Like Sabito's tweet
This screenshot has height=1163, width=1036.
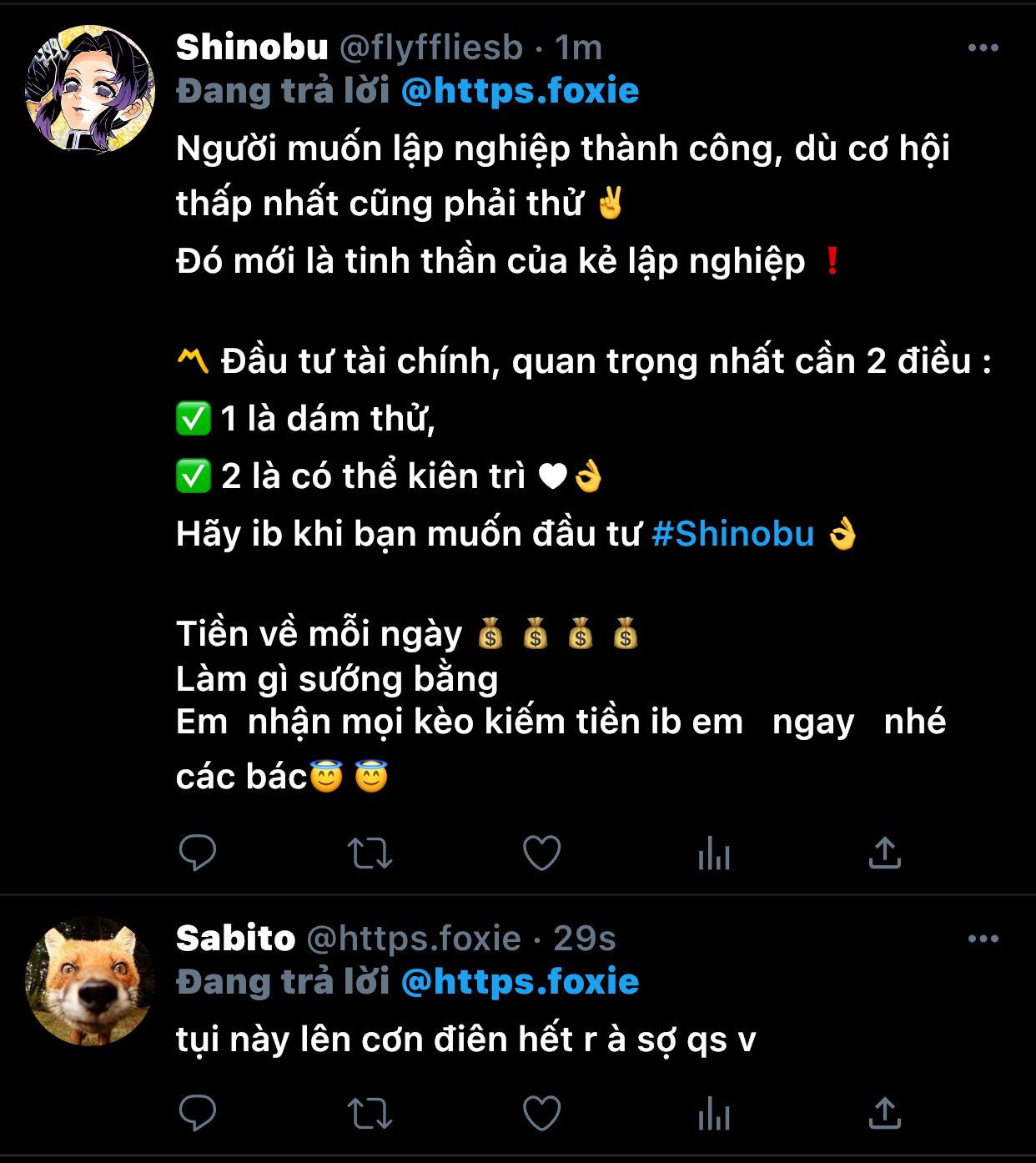tap(541, 1113)
